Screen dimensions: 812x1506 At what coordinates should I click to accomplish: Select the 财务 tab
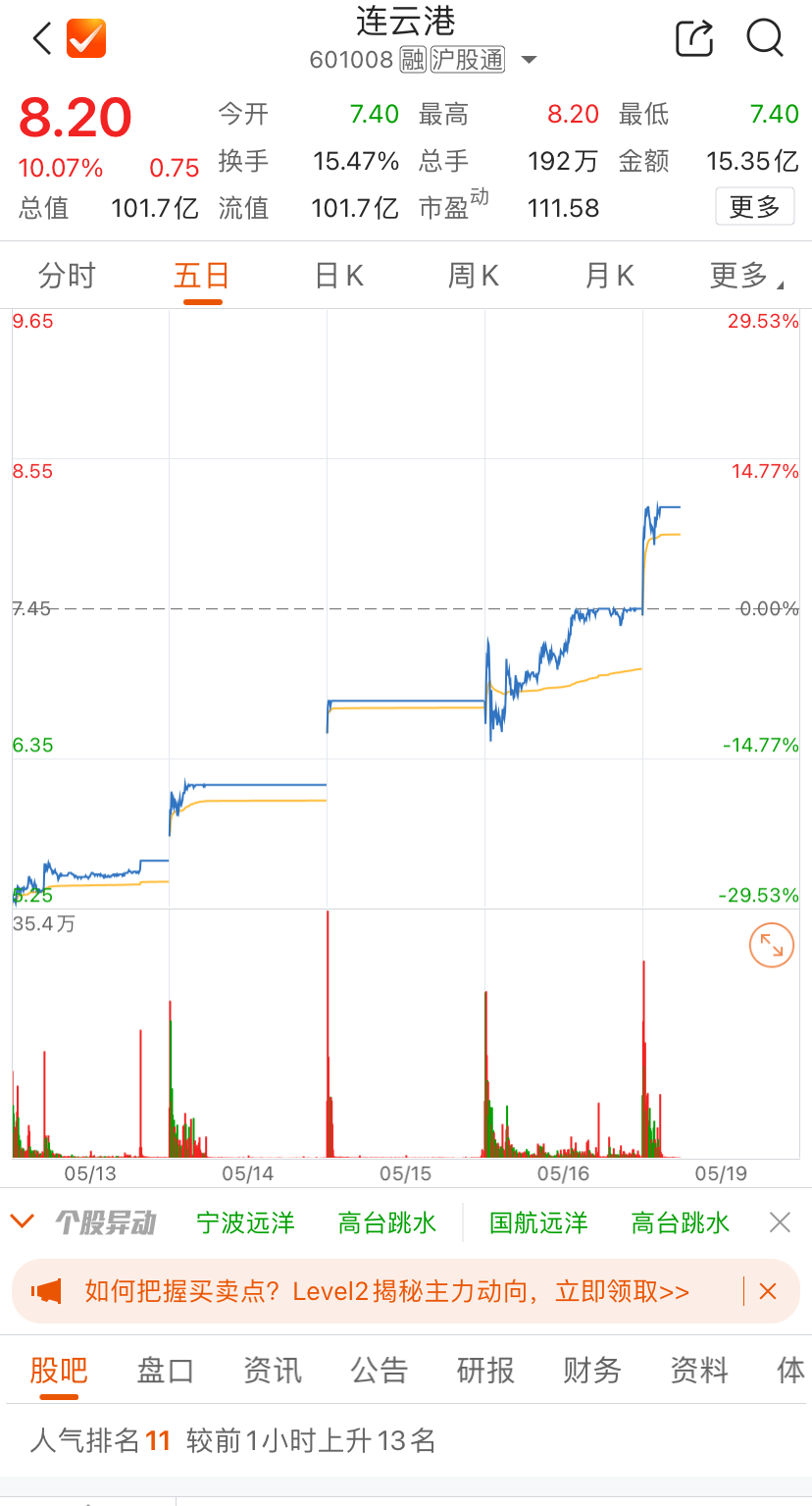coord(592,1370)
